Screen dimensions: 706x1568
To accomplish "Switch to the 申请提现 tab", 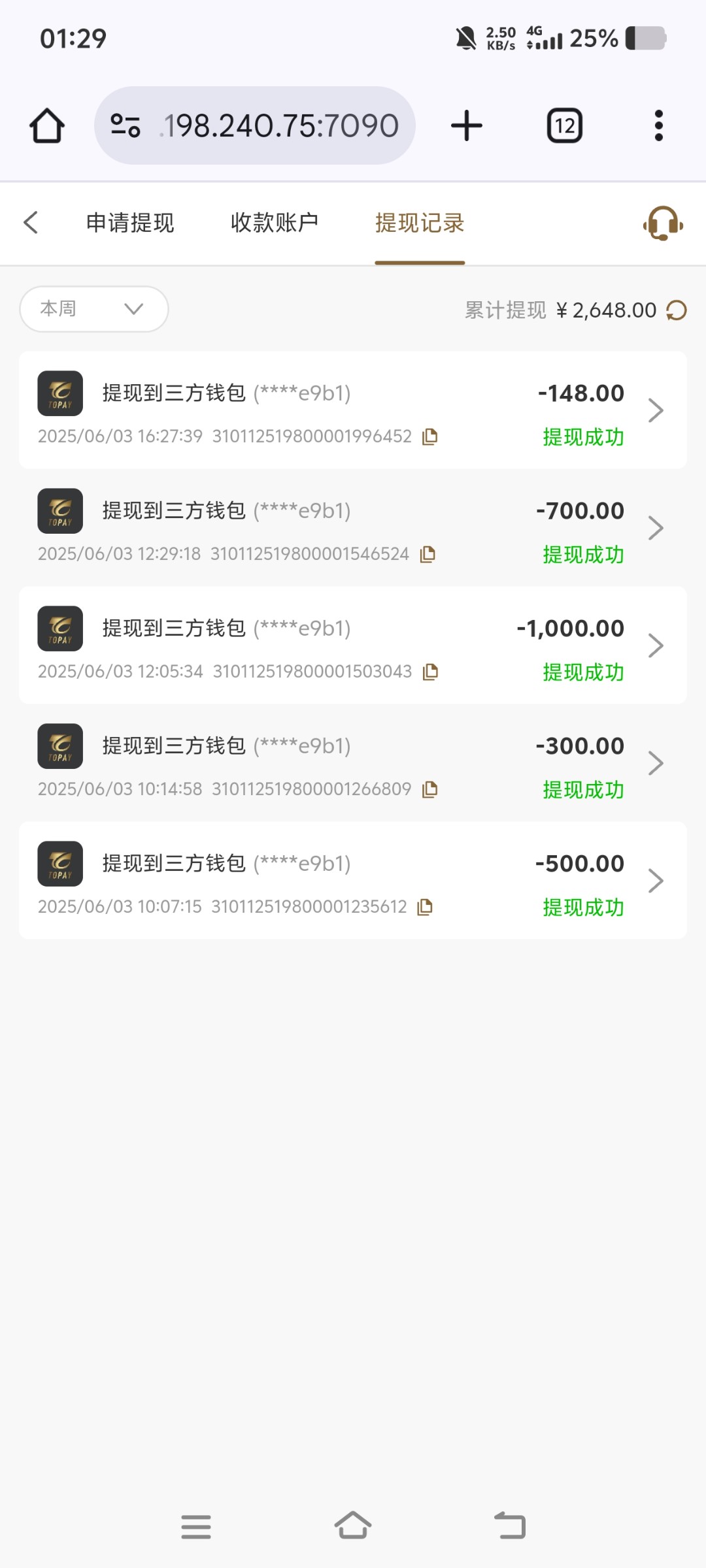I will (x=130, y=223).
